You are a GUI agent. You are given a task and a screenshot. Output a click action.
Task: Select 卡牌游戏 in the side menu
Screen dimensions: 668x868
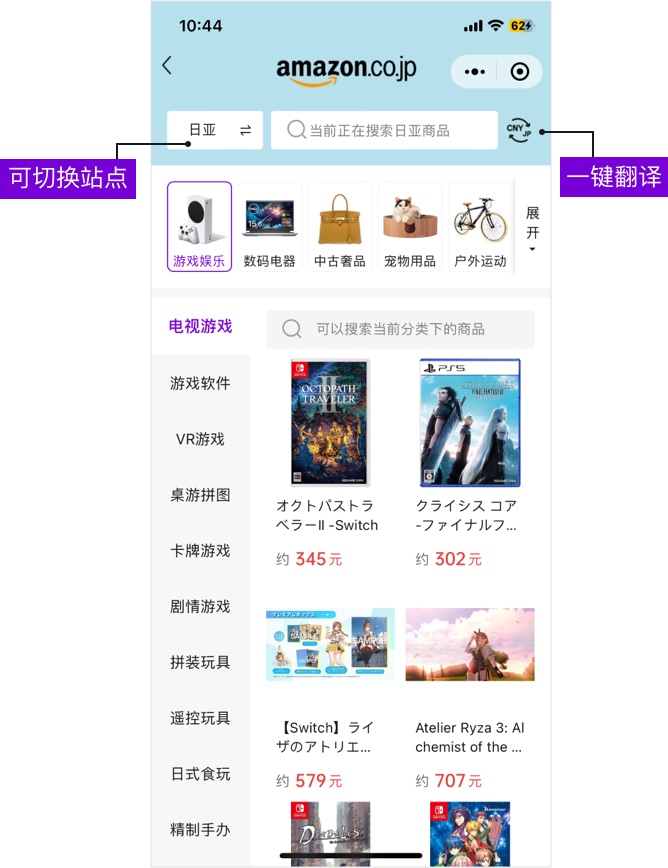[200, 551]
